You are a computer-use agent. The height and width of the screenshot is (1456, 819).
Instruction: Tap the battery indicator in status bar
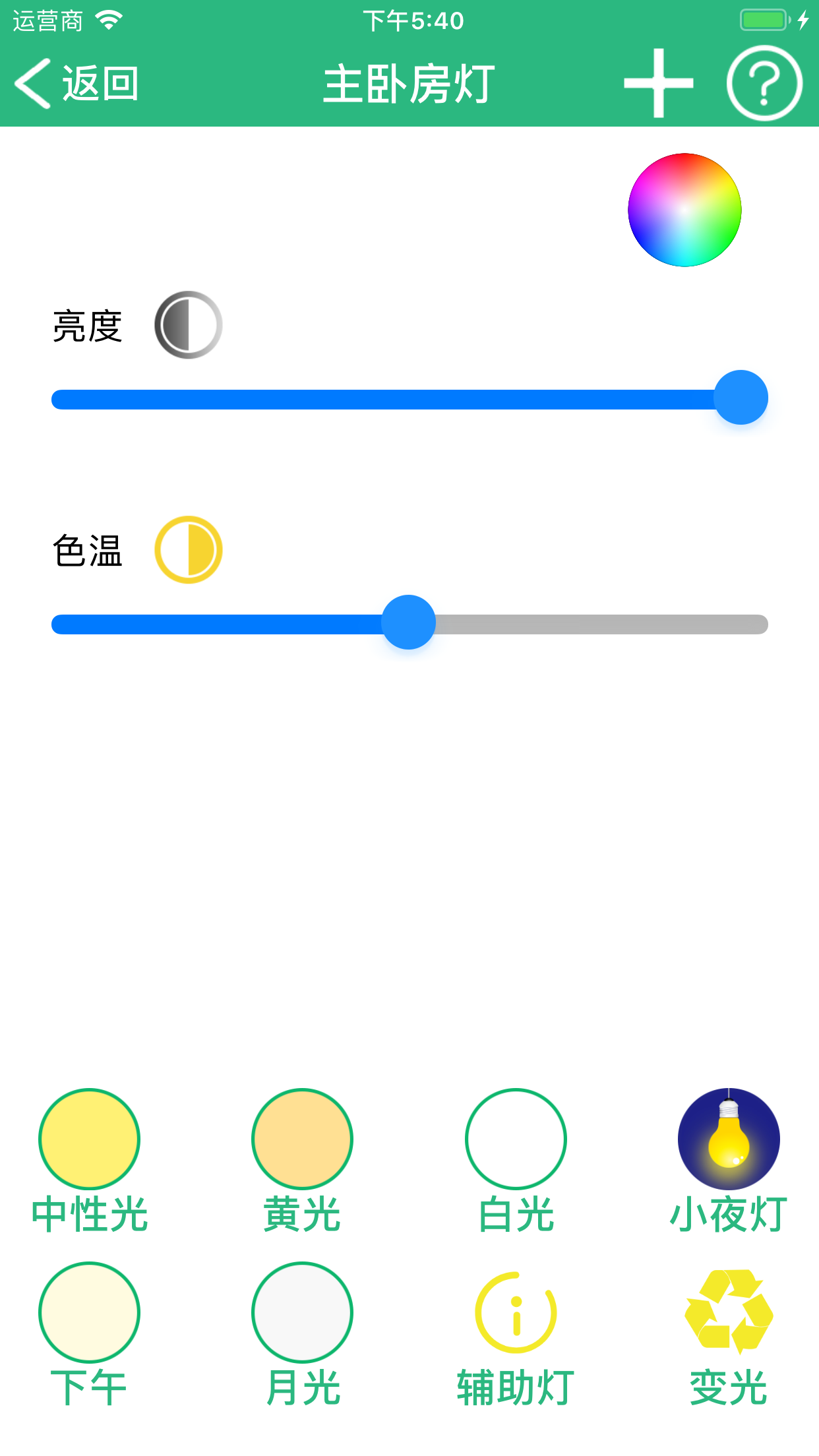click(763, 20)
